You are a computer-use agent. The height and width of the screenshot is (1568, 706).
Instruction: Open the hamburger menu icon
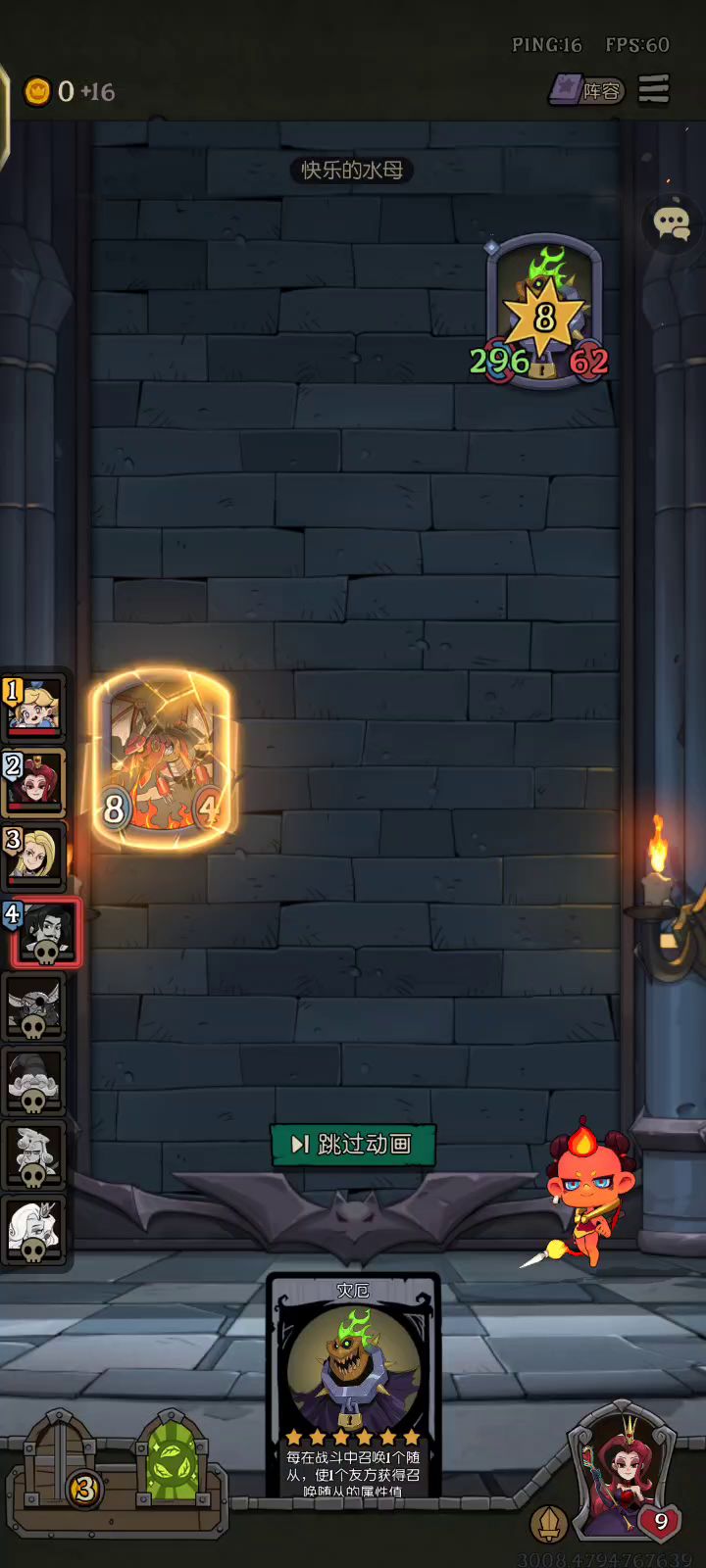654,90
